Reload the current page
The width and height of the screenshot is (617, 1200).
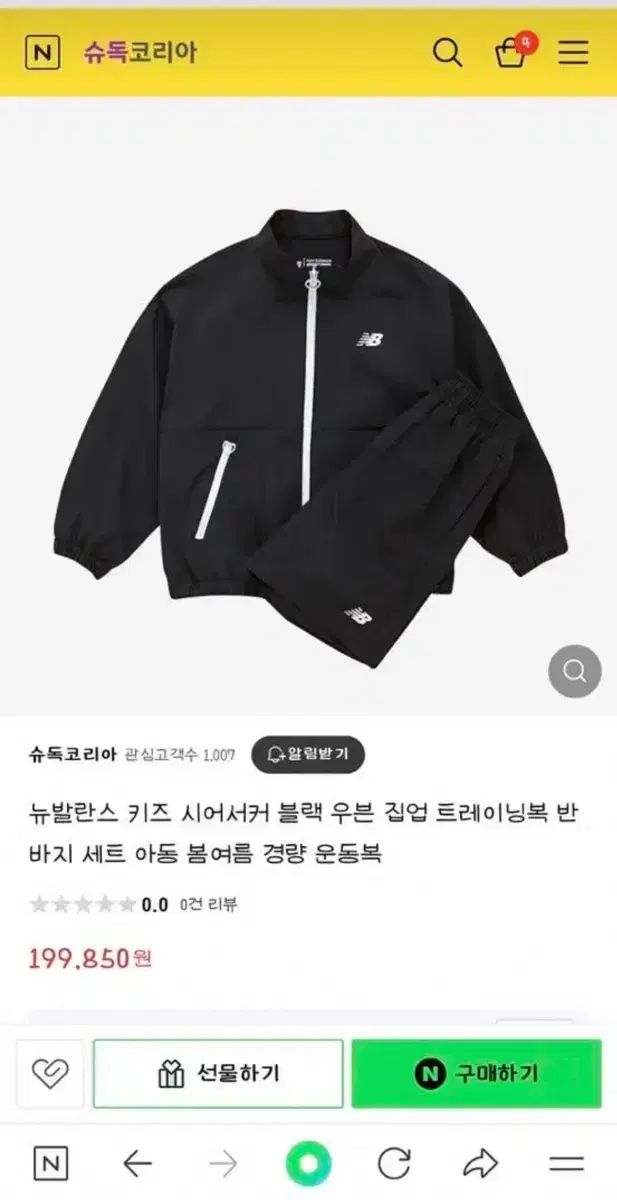395,1163
